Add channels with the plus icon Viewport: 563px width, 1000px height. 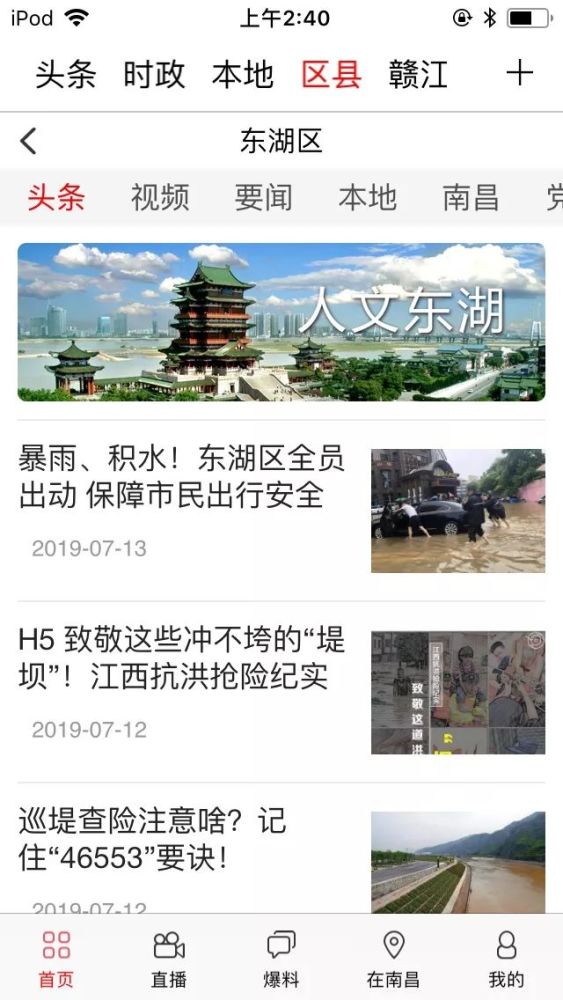[x=519, y=73]
